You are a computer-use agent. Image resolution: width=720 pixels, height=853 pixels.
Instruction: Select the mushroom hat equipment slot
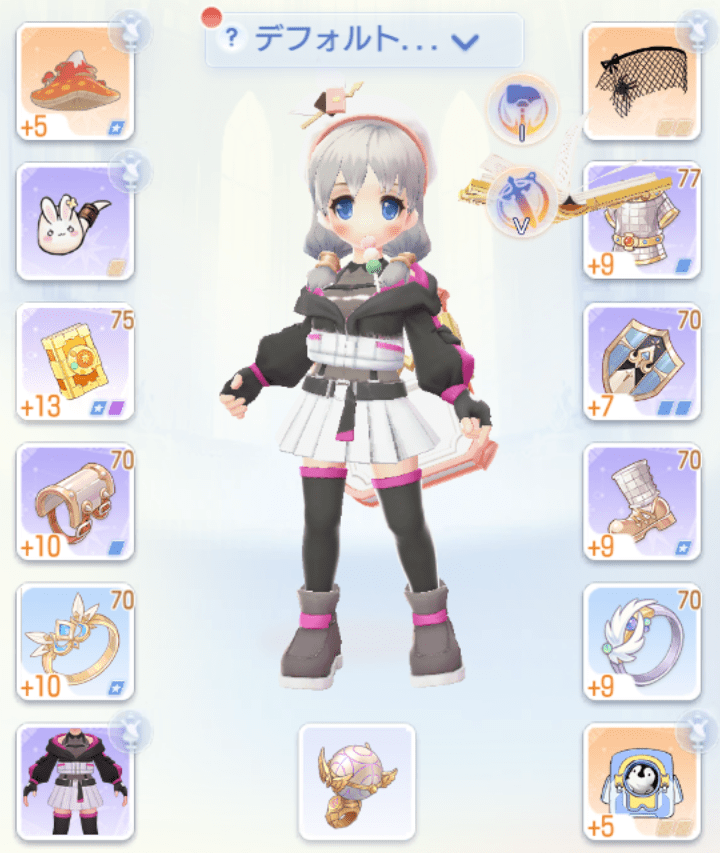coord(76,82)
